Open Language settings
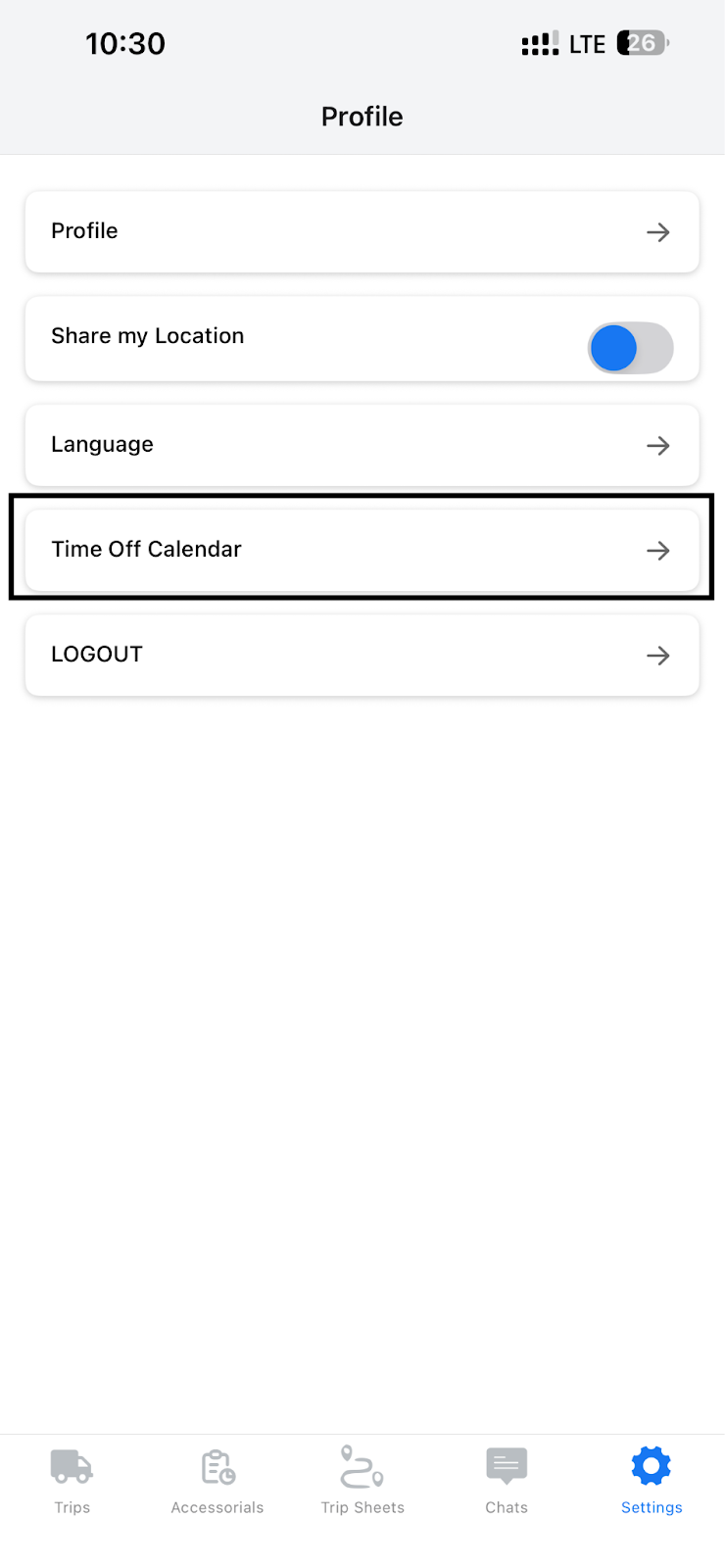This screenshot has width=725, height=1568. (362, 445)
